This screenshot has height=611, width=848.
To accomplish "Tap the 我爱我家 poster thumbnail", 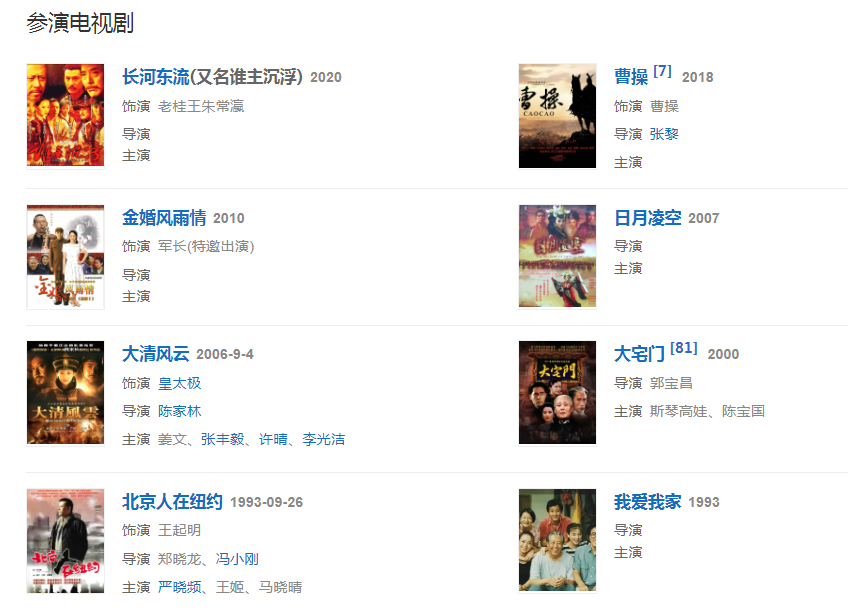I will (557, 540).
